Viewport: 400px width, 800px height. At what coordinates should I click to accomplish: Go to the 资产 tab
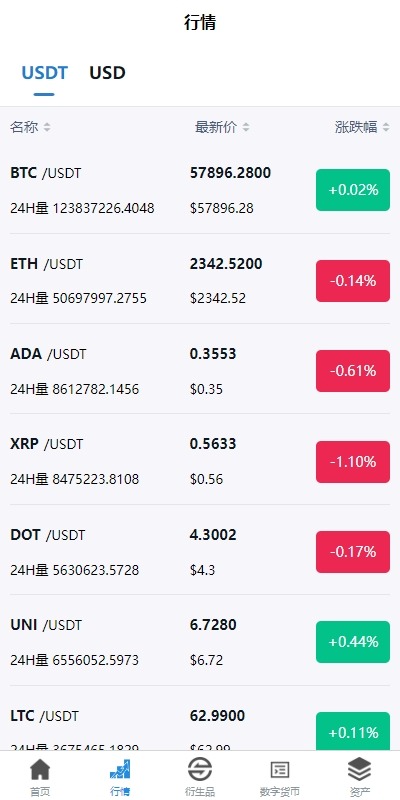(x=360, y=777)
